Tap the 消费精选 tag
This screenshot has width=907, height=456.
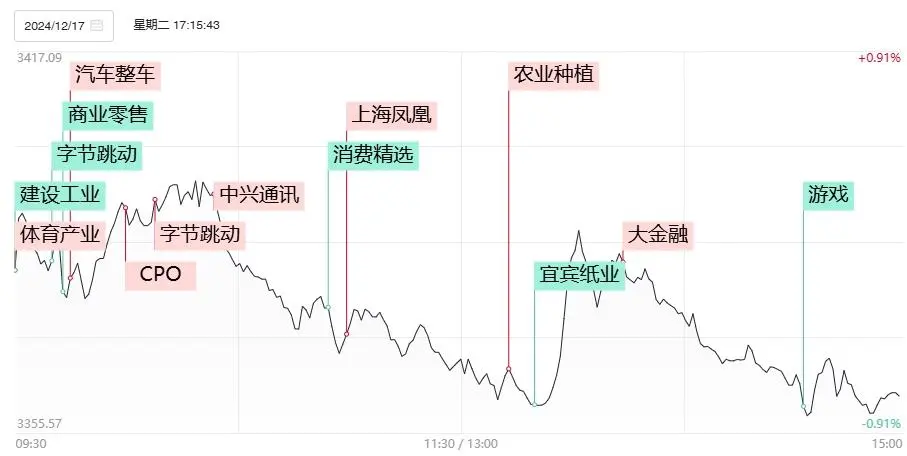372,155
